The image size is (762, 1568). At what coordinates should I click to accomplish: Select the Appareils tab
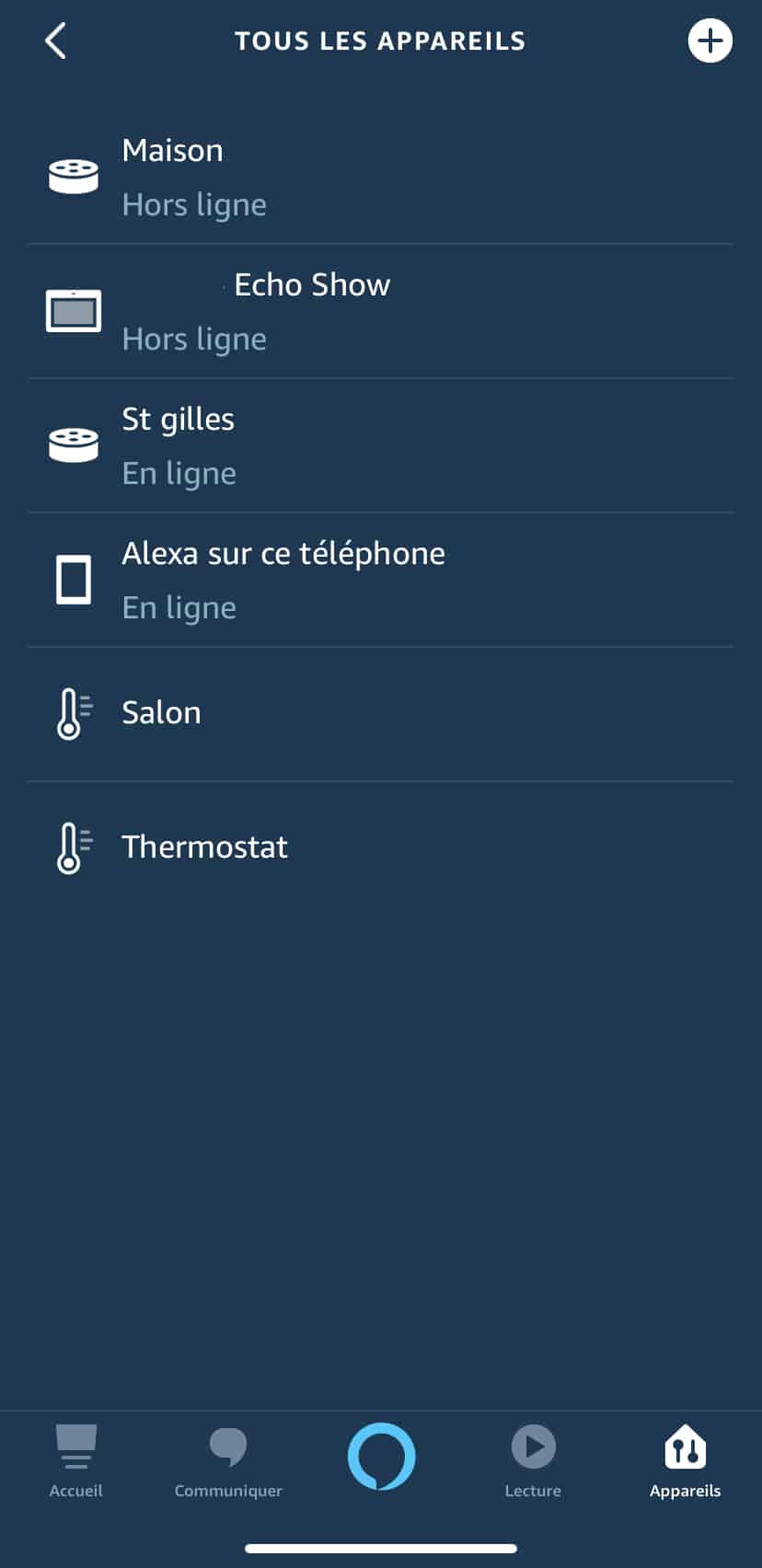point(685,1460)
